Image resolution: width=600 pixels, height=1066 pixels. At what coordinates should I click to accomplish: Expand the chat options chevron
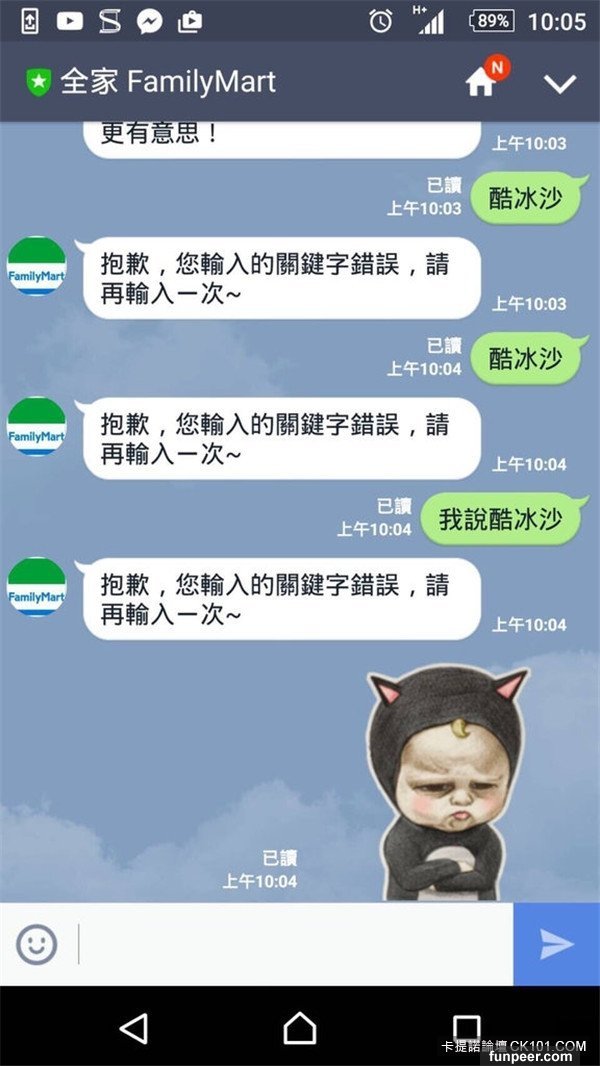[560, 83]
